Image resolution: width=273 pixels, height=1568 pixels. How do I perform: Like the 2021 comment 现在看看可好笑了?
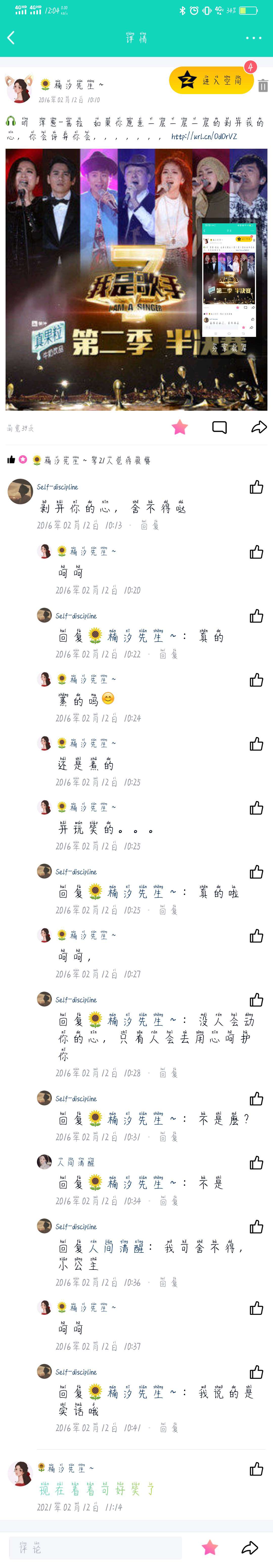point(256,1469)
